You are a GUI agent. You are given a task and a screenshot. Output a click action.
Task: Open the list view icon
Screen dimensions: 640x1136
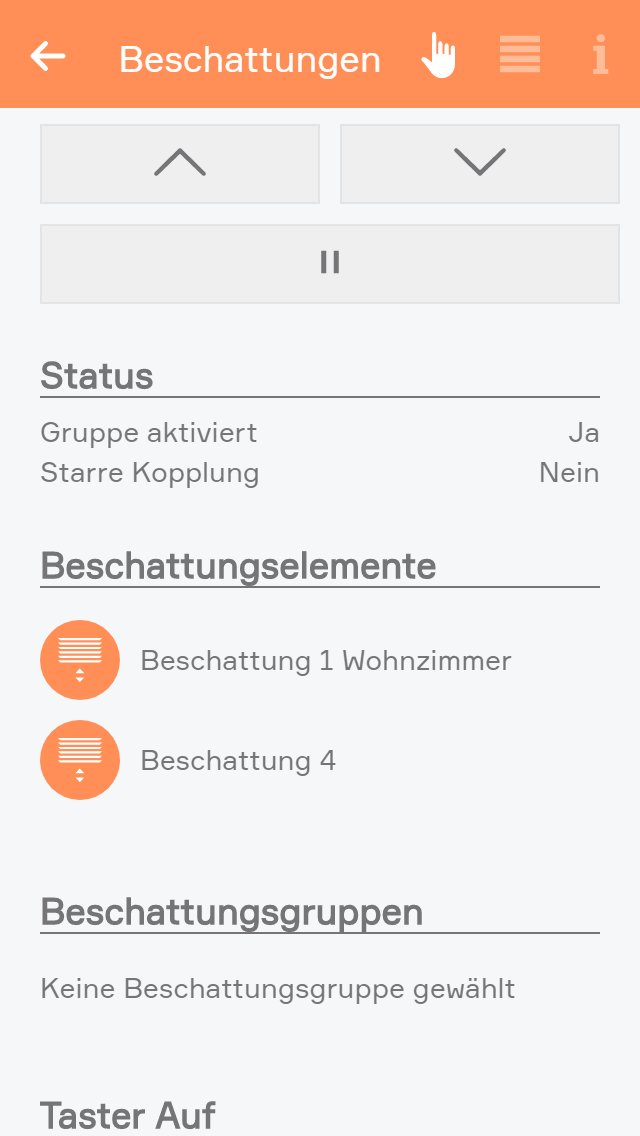click(520, 55)
